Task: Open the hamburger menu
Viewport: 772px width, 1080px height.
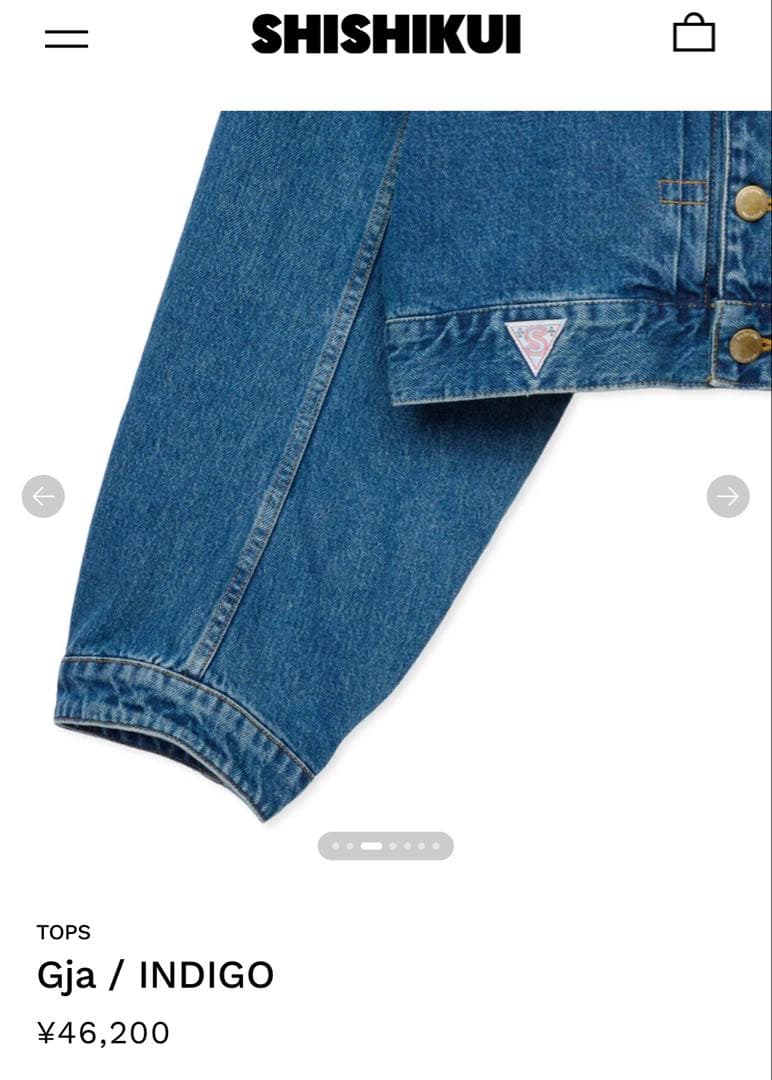Action: pyautogui.click(x=66, y=39)
